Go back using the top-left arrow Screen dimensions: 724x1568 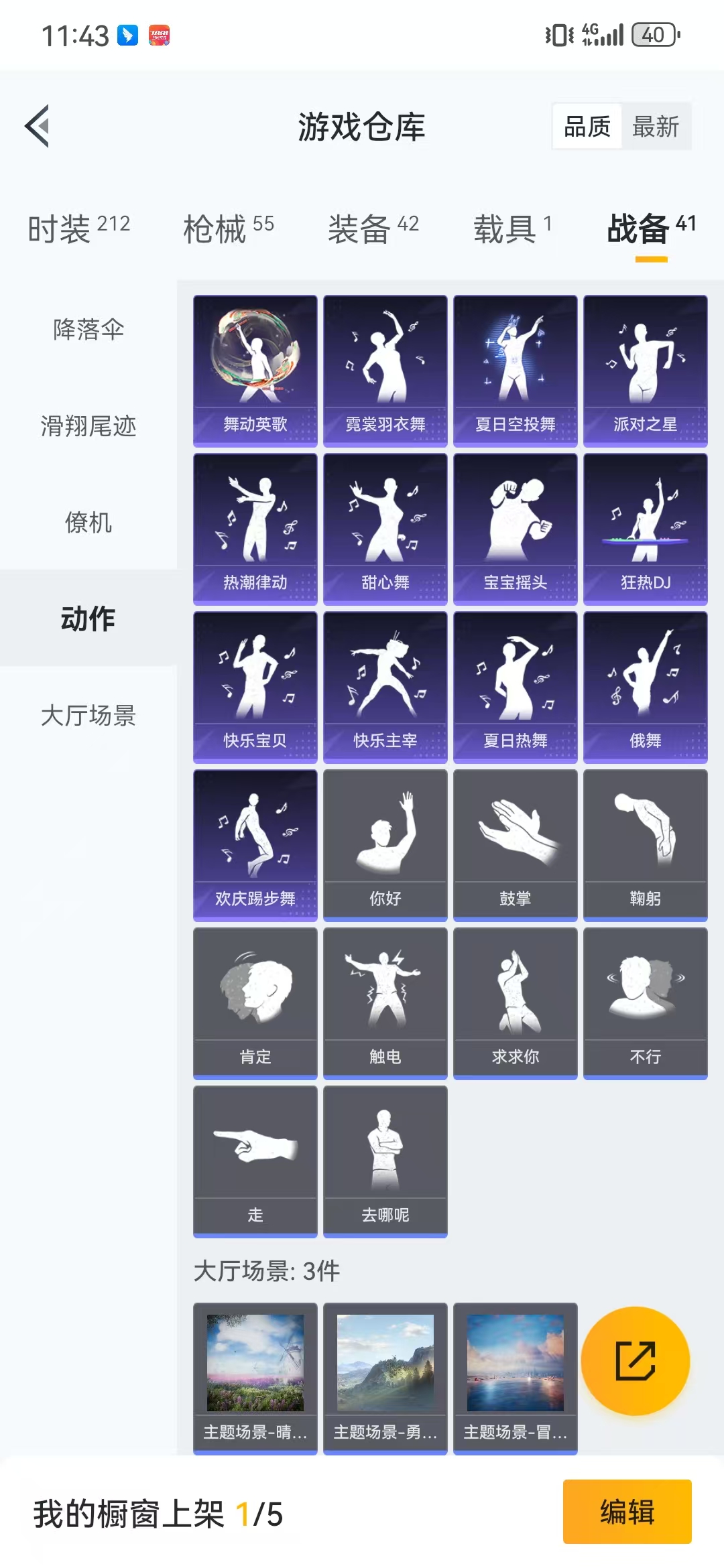(x=38, y=126)
